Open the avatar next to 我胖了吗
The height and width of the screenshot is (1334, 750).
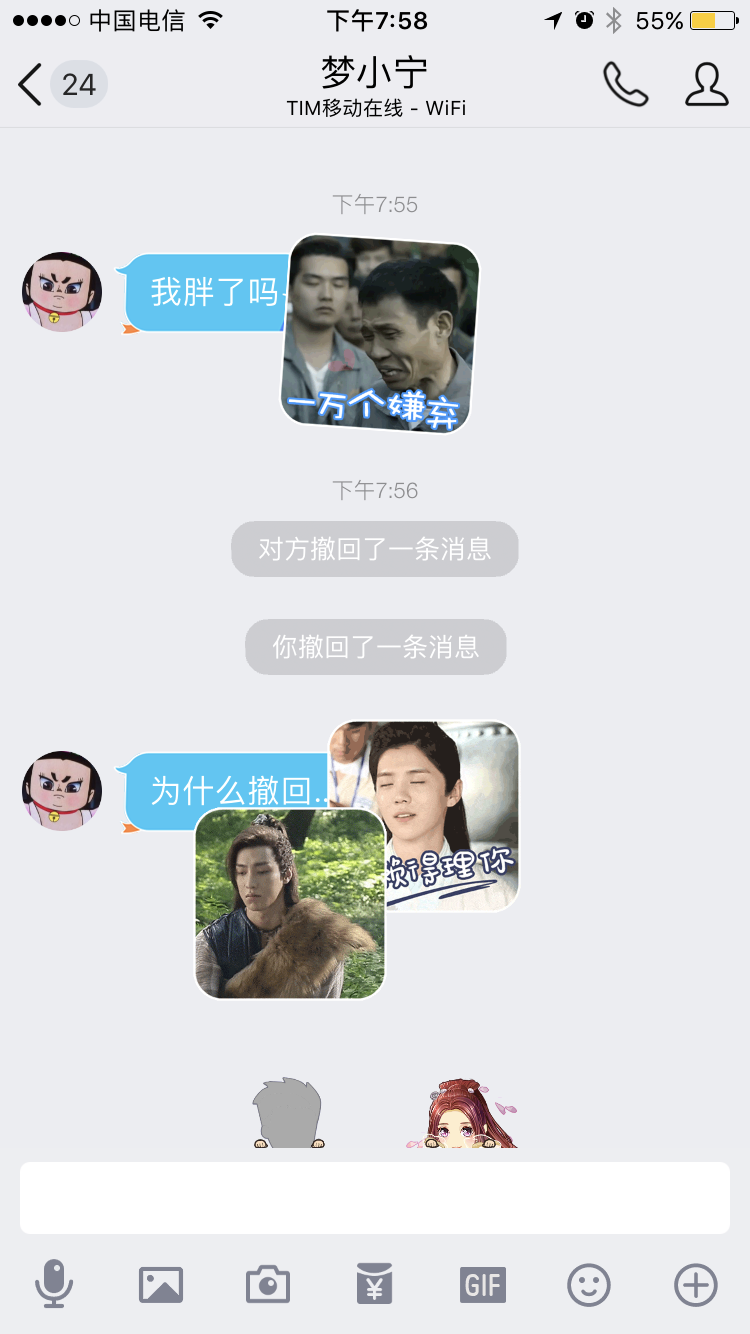pyautogui.click(x=62, y=291)
